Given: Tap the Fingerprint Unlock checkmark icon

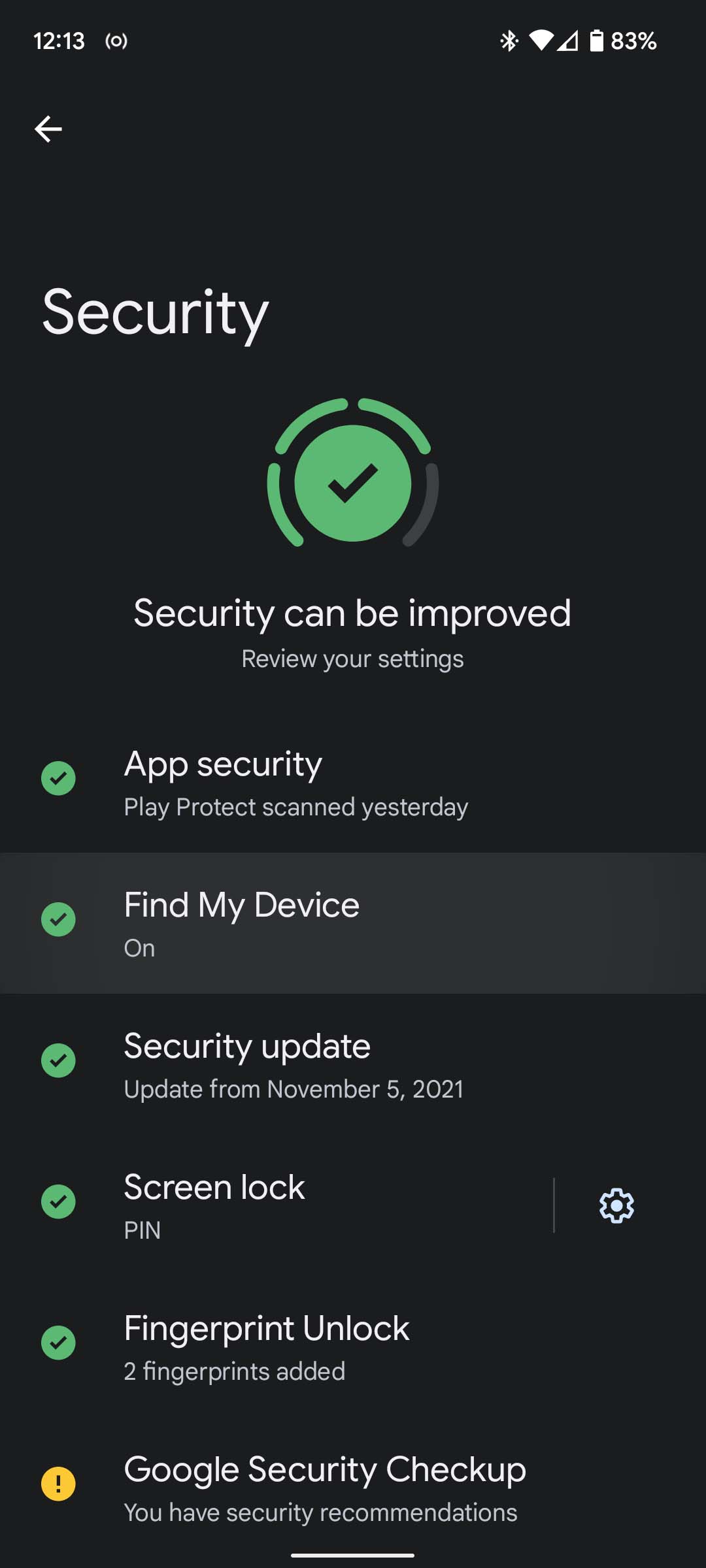Looking at the screenshot, I should [58, 1343].
